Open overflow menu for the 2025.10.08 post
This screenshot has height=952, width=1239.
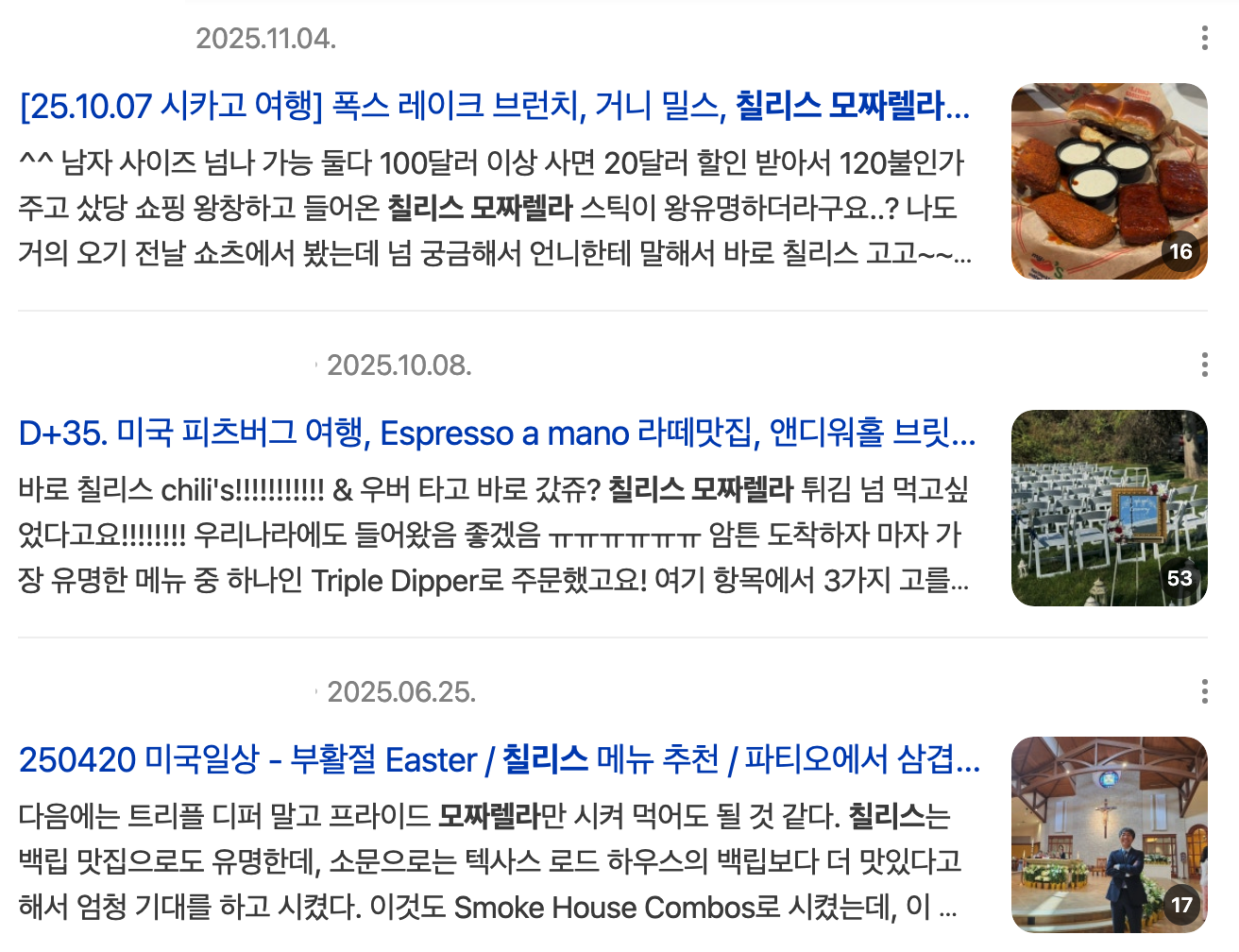(1204, 365)
